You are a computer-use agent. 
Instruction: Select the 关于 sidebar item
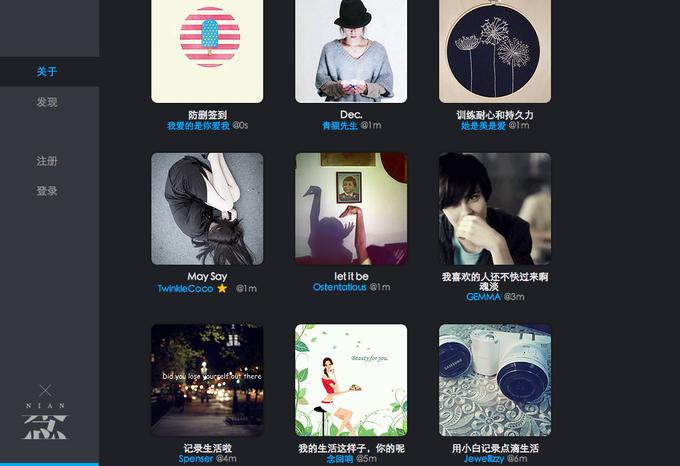(x=47, y=72)
